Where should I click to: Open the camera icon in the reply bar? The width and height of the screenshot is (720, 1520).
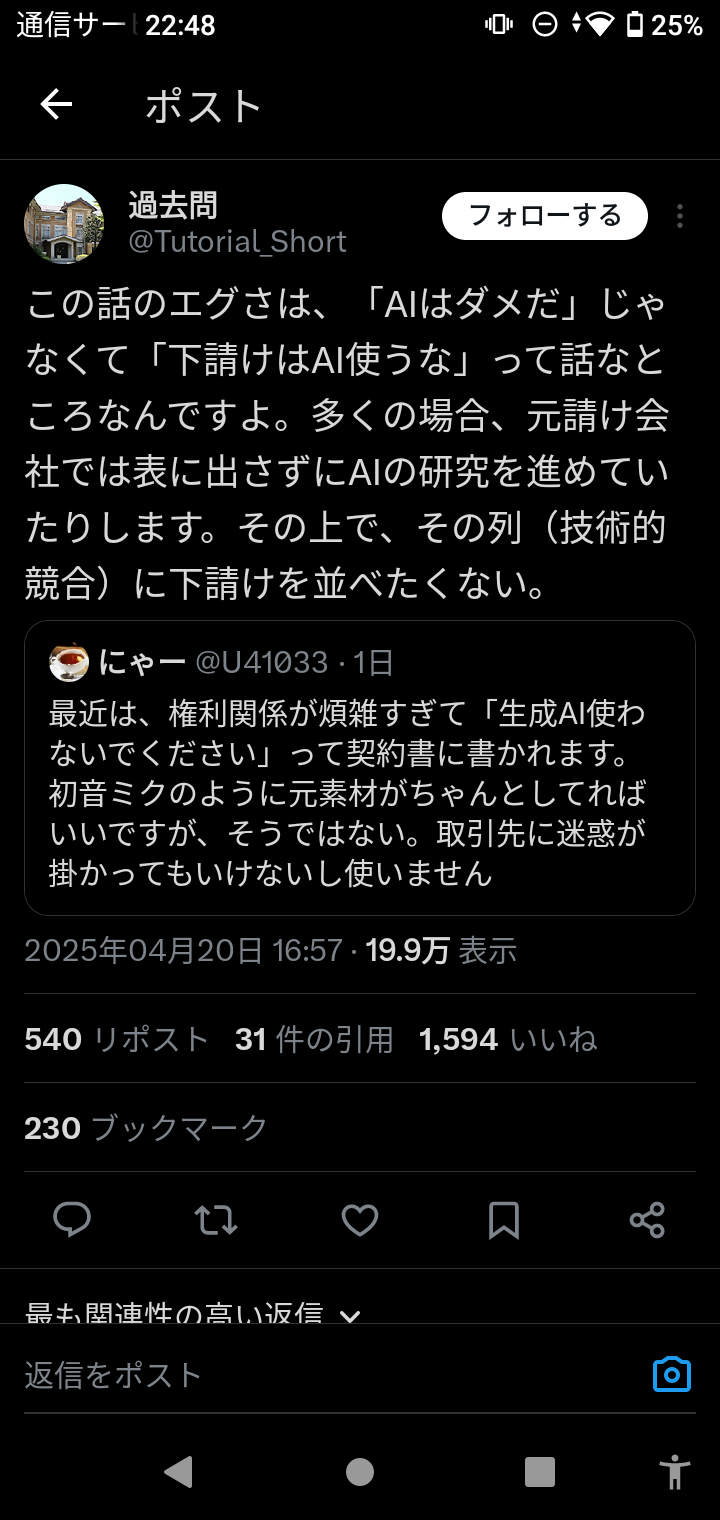click(x=672, y=1375)
